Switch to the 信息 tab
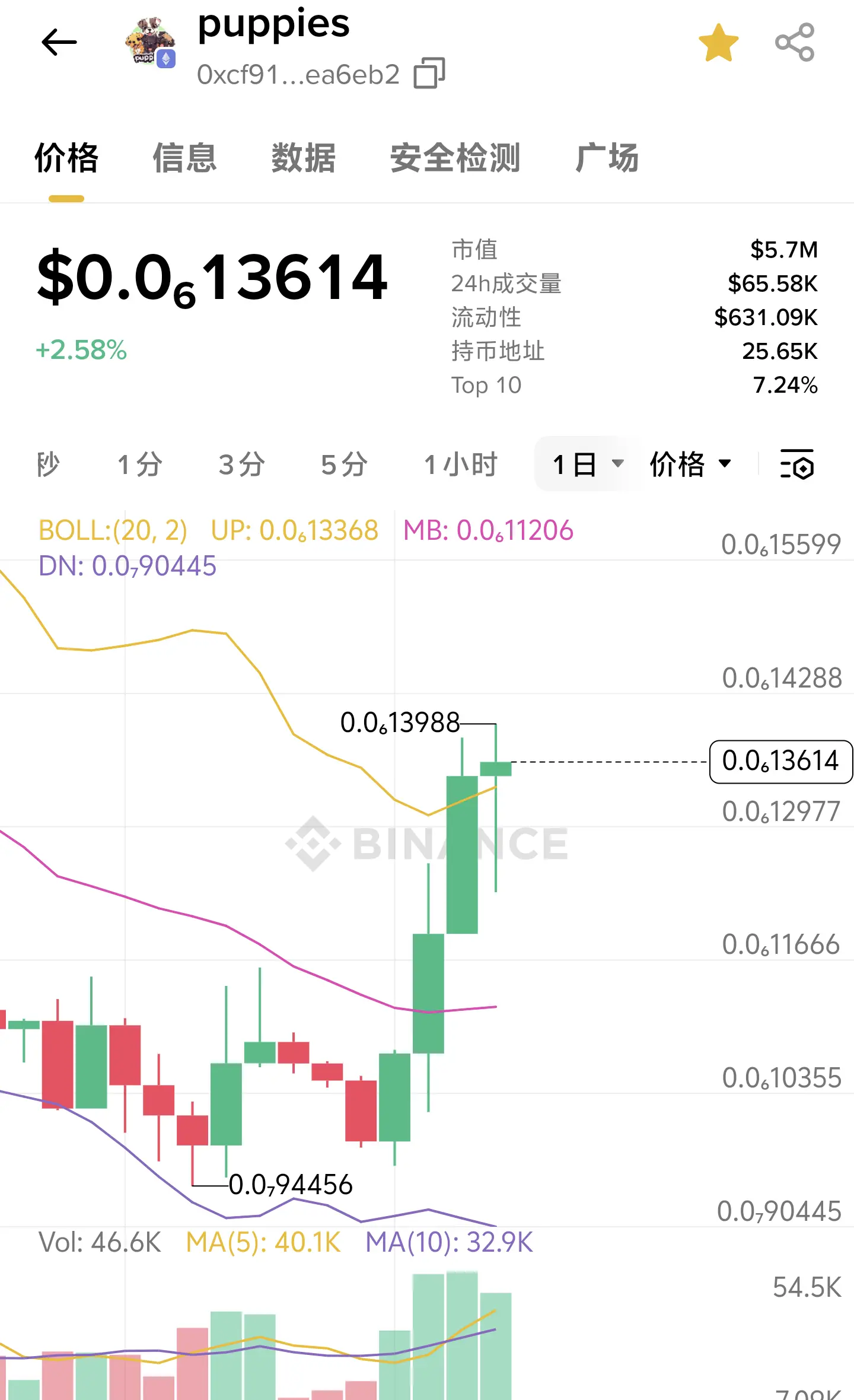 pos(185,158)
